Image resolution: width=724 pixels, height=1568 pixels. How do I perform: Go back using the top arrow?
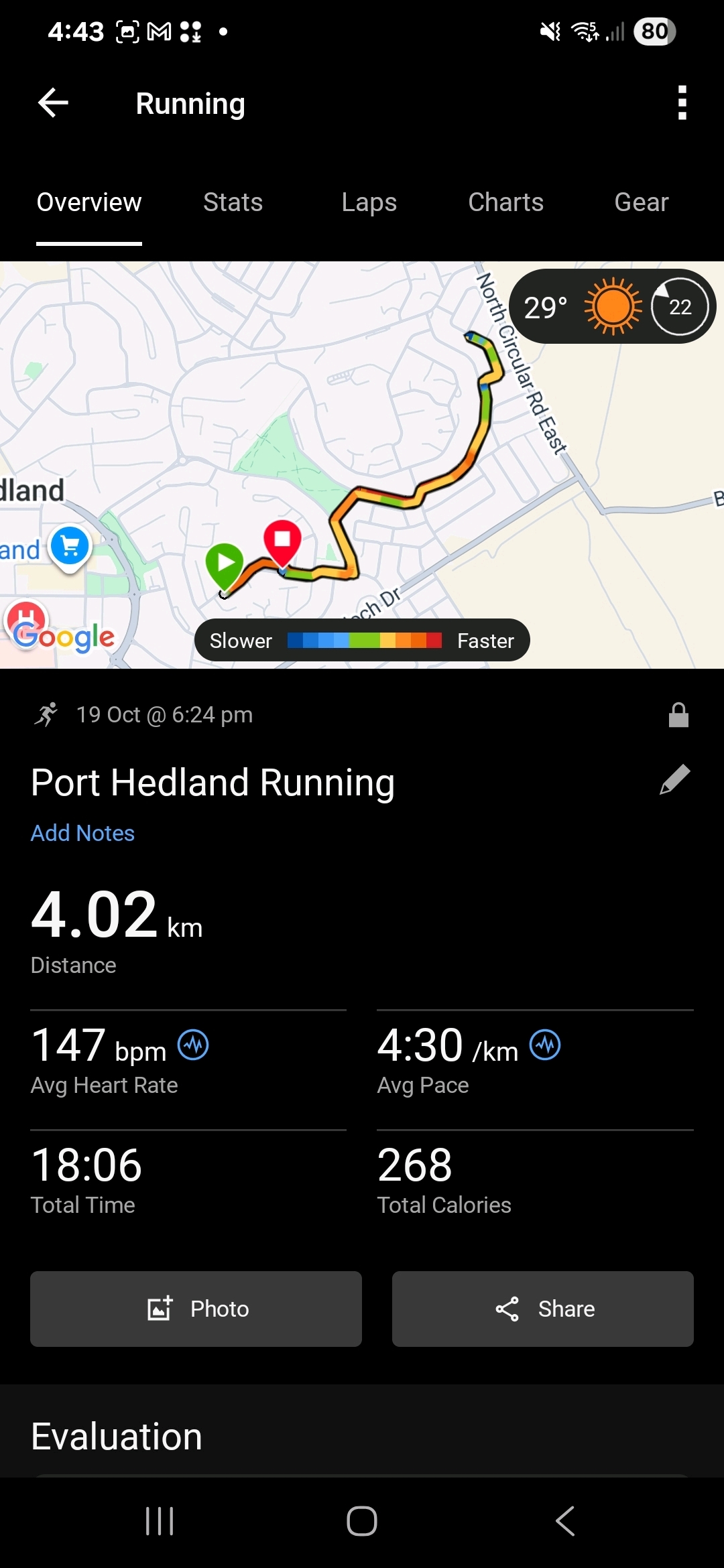click(x=54, y=103)
